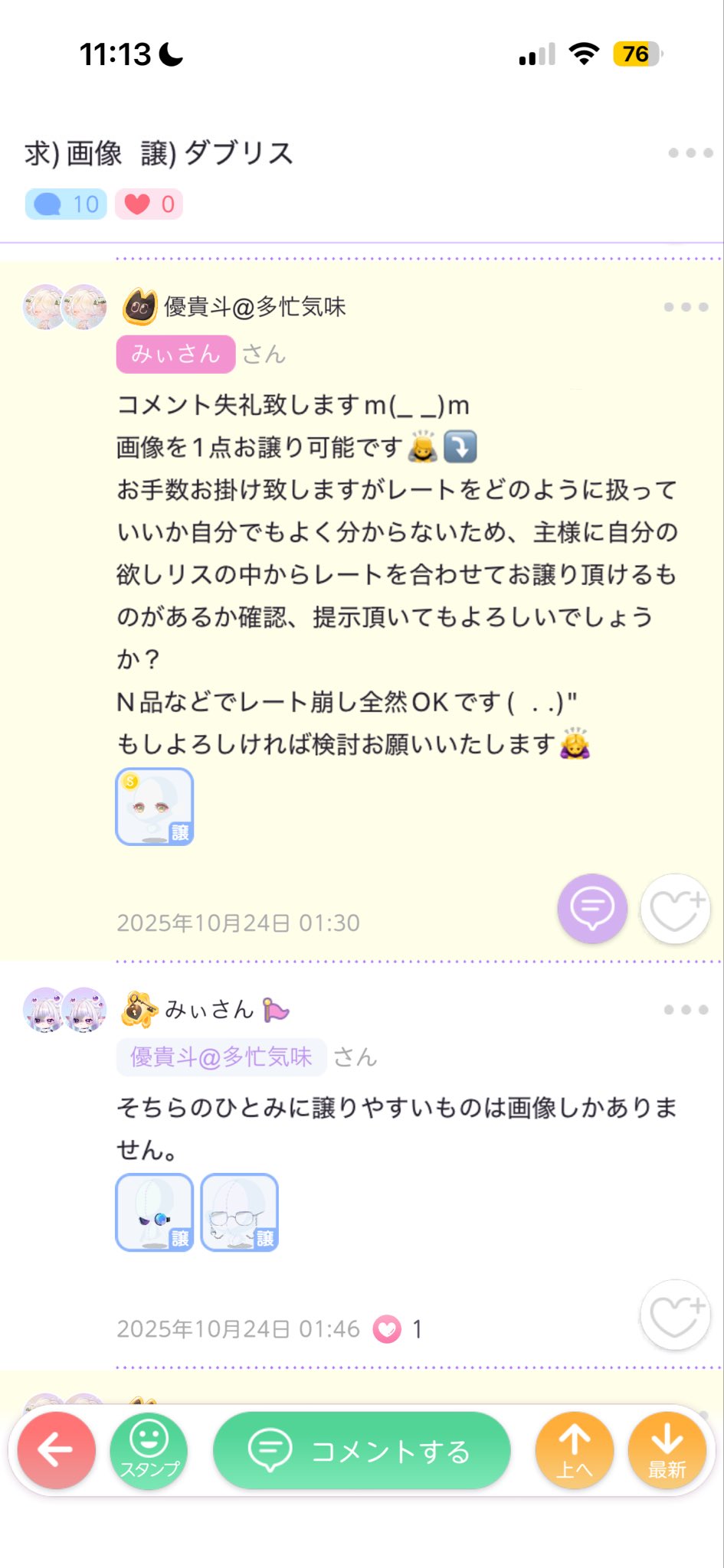Open the glasses item thumbnail
This screenshot has height=1568, width=724.
coord(240,1213)
